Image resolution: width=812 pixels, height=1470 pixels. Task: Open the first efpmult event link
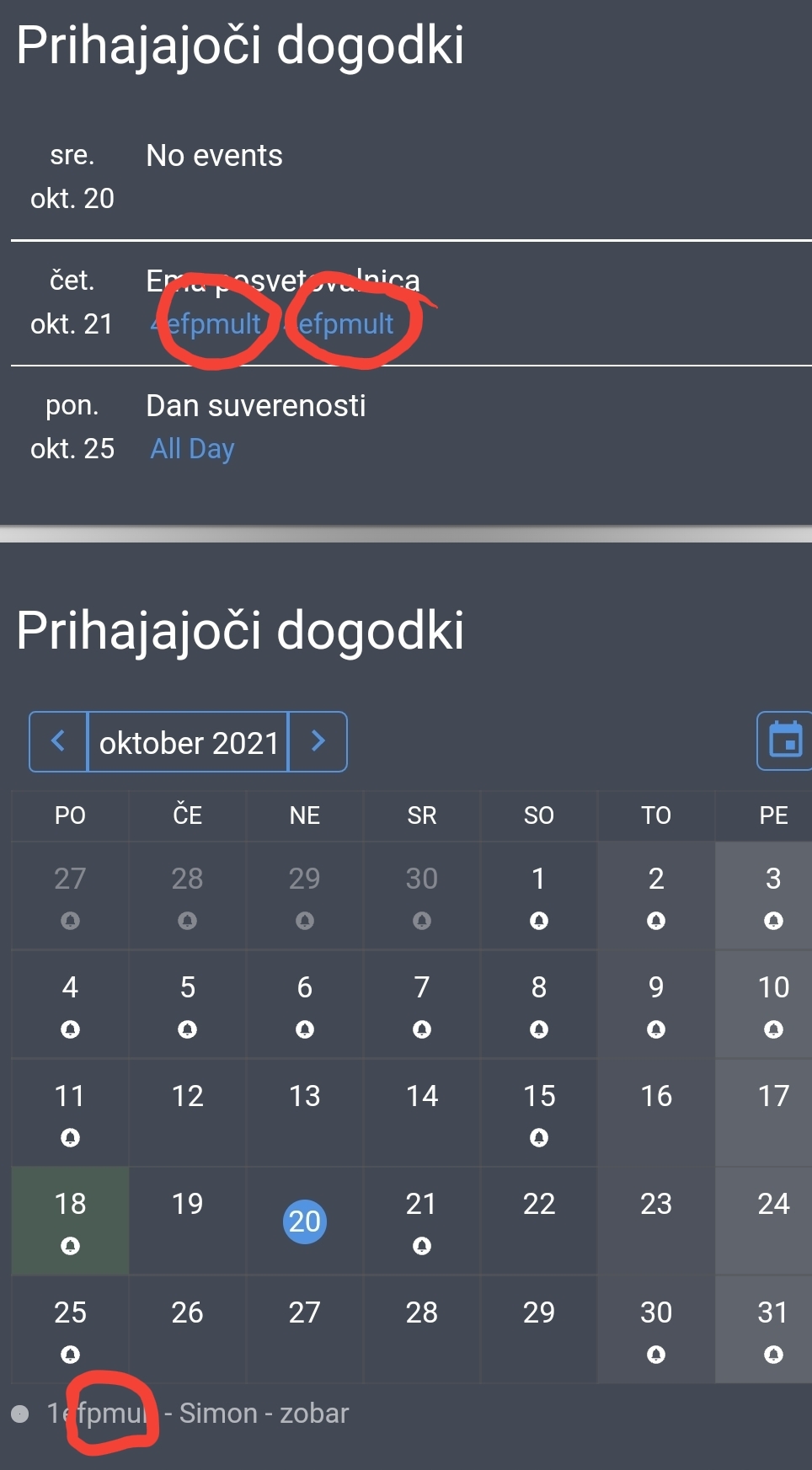click(x=208, y=323)
